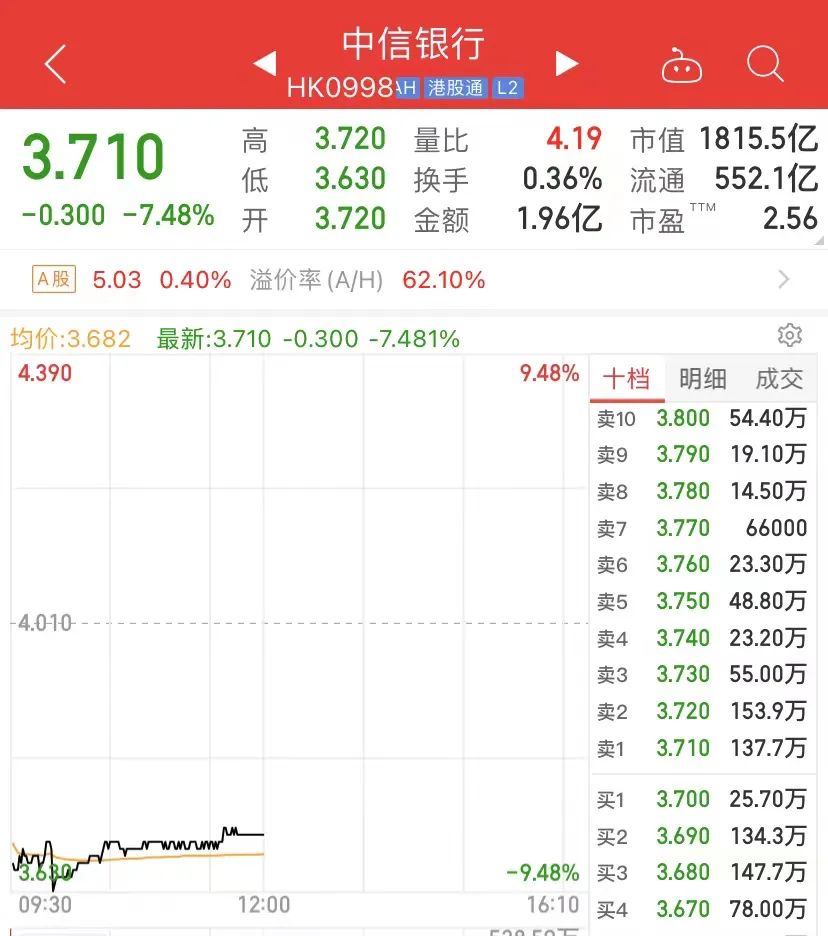
Task: Switch to the 明细 tab
Action: [x=702, y=379]
